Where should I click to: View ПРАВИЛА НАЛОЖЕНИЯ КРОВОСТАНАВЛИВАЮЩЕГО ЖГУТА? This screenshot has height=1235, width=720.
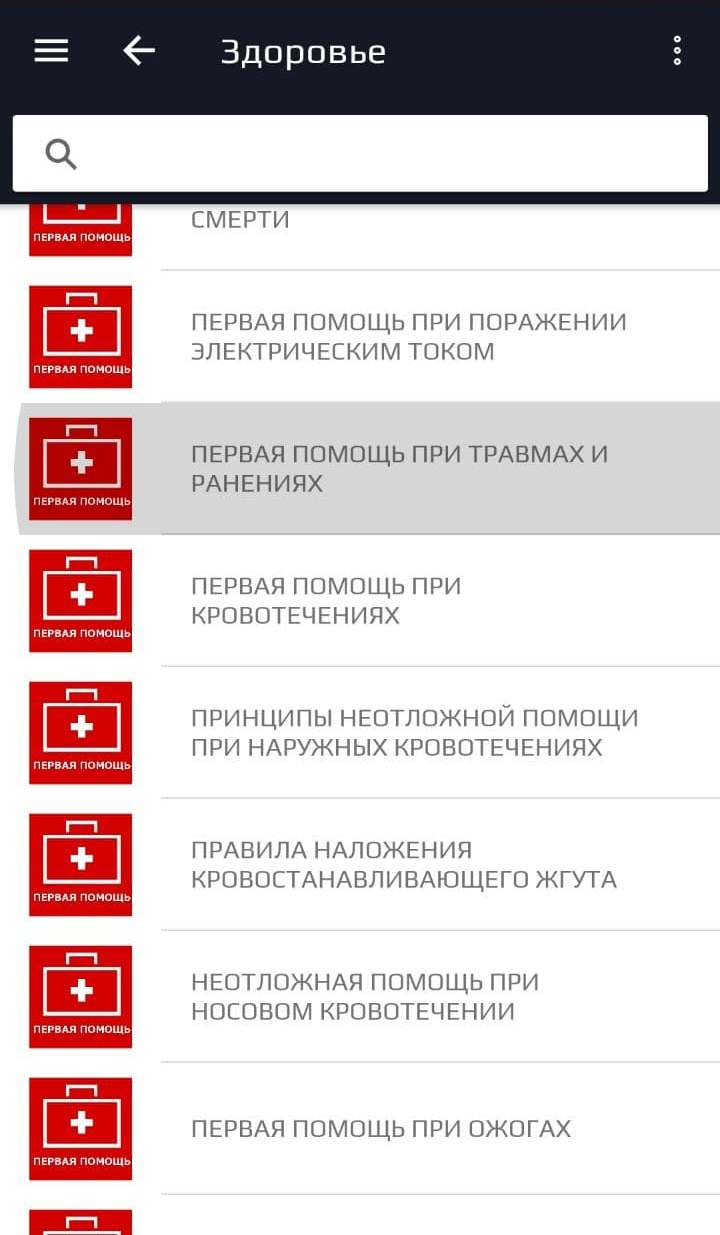[360, 865]
